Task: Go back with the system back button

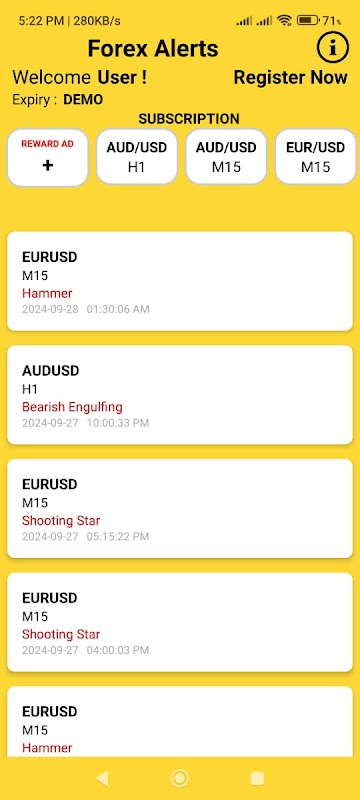Action: click(x=102, y=778)
